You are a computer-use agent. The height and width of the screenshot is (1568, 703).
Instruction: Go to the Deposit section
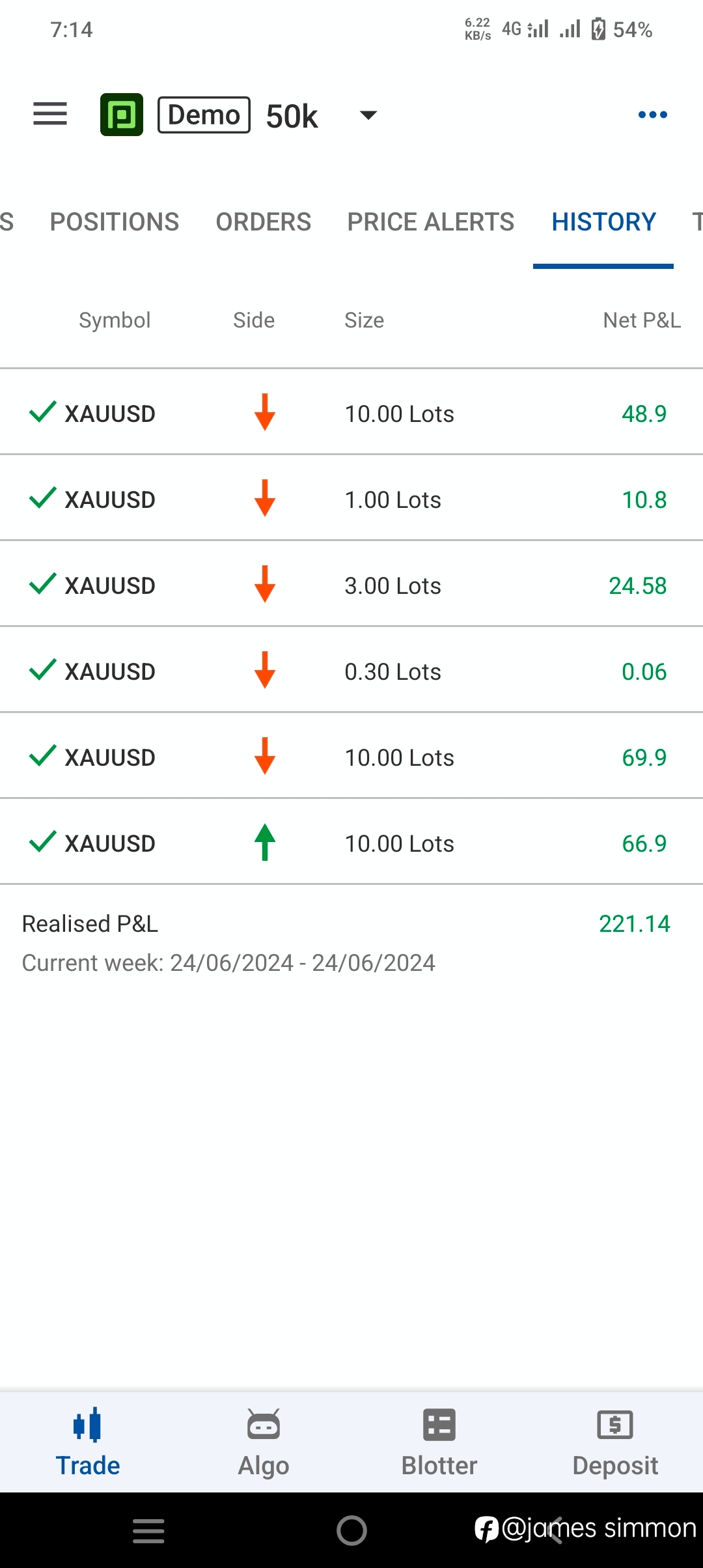(615, 1442)
